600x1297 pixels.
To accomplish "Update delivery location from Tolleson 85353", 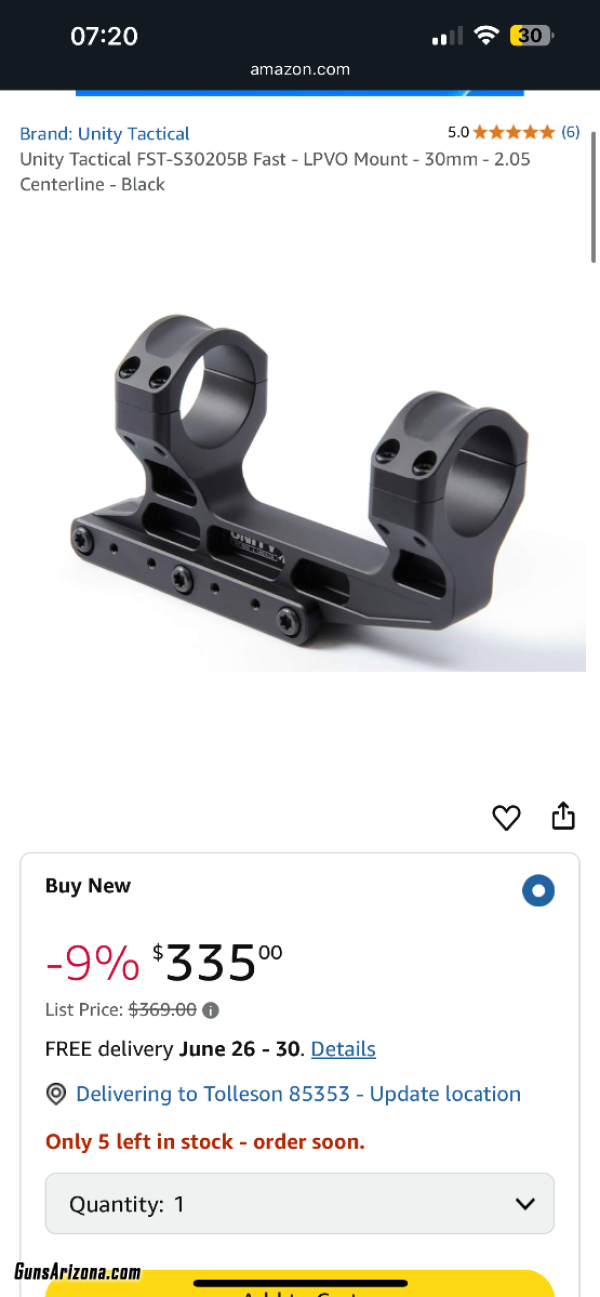I will tap(298, 1094).
